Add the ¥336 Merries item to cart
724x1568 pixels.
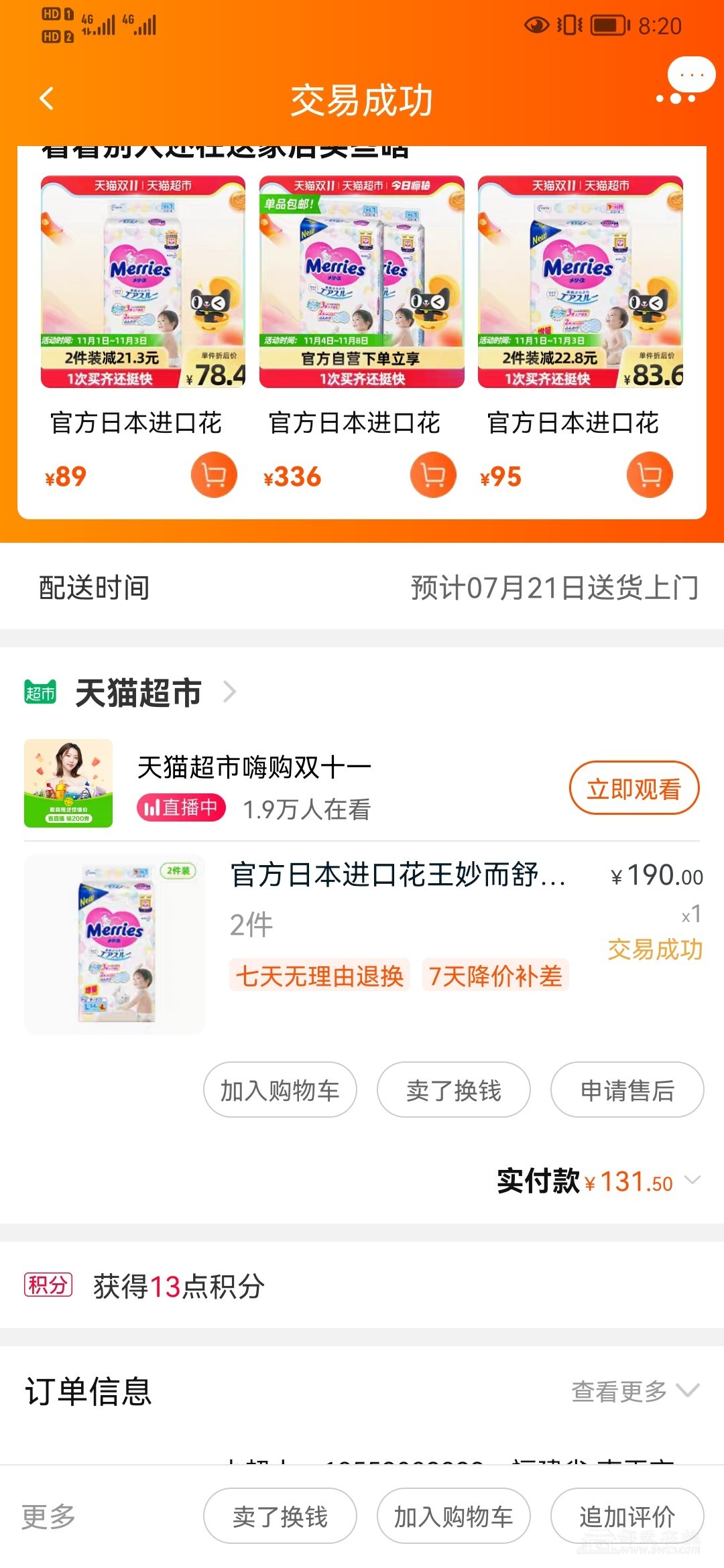click(433, 475)
